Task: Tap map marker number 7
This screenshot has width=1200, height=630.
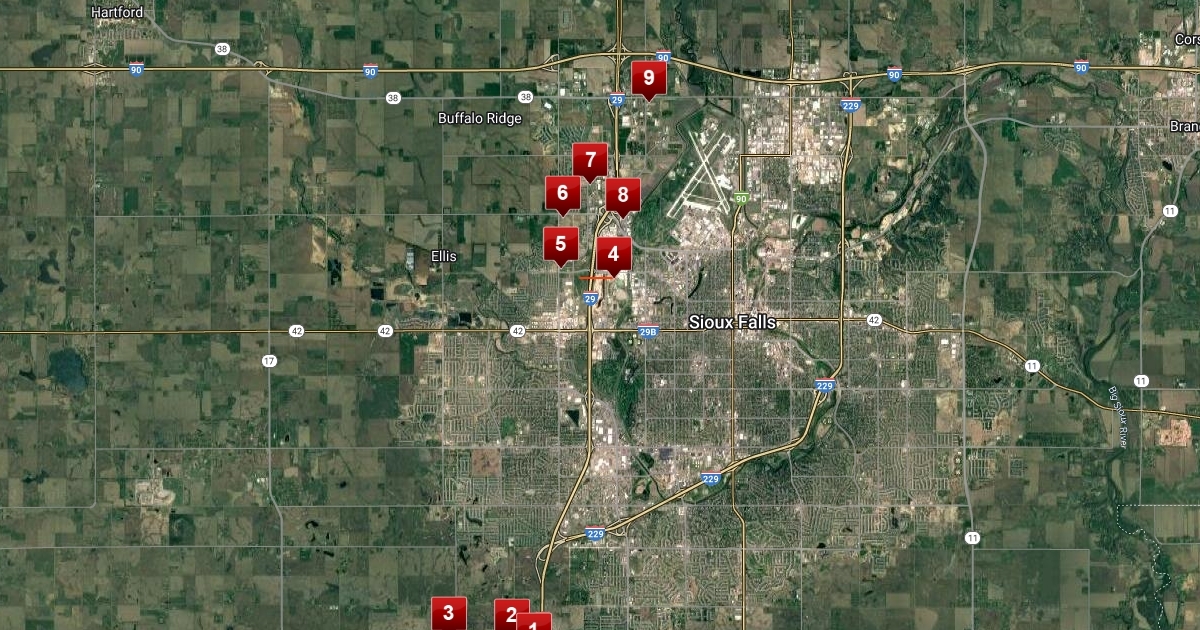Action: click(x=590, y=160)
